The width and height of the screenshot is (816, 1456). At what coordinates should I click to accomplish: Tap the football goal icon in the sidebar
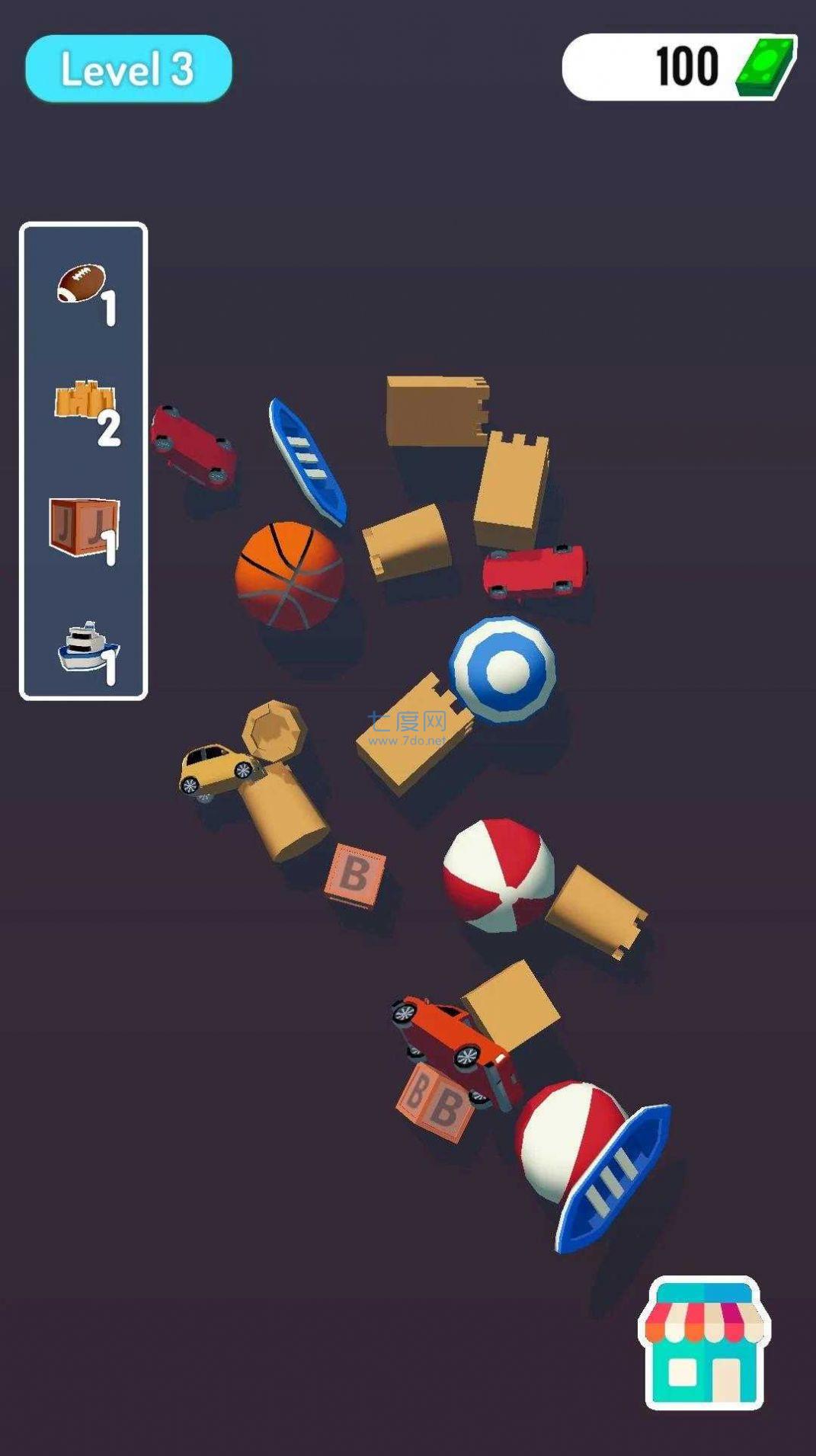coord(82,283)
